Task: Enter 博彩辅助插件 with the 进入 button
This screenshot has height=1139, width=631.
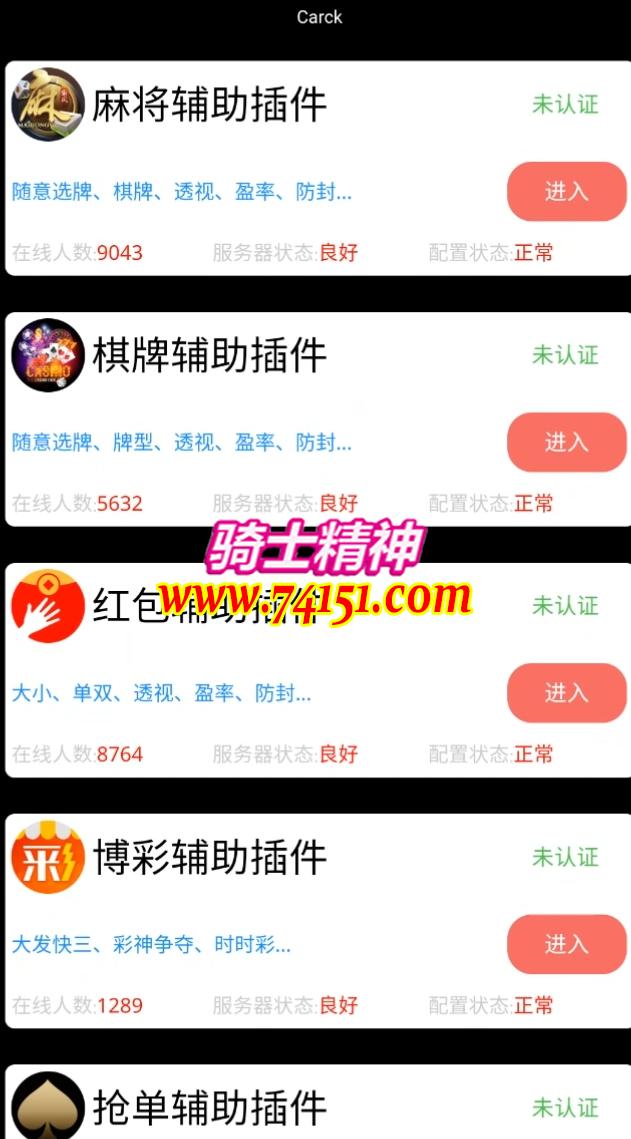Action: click(x=566, y=944)
